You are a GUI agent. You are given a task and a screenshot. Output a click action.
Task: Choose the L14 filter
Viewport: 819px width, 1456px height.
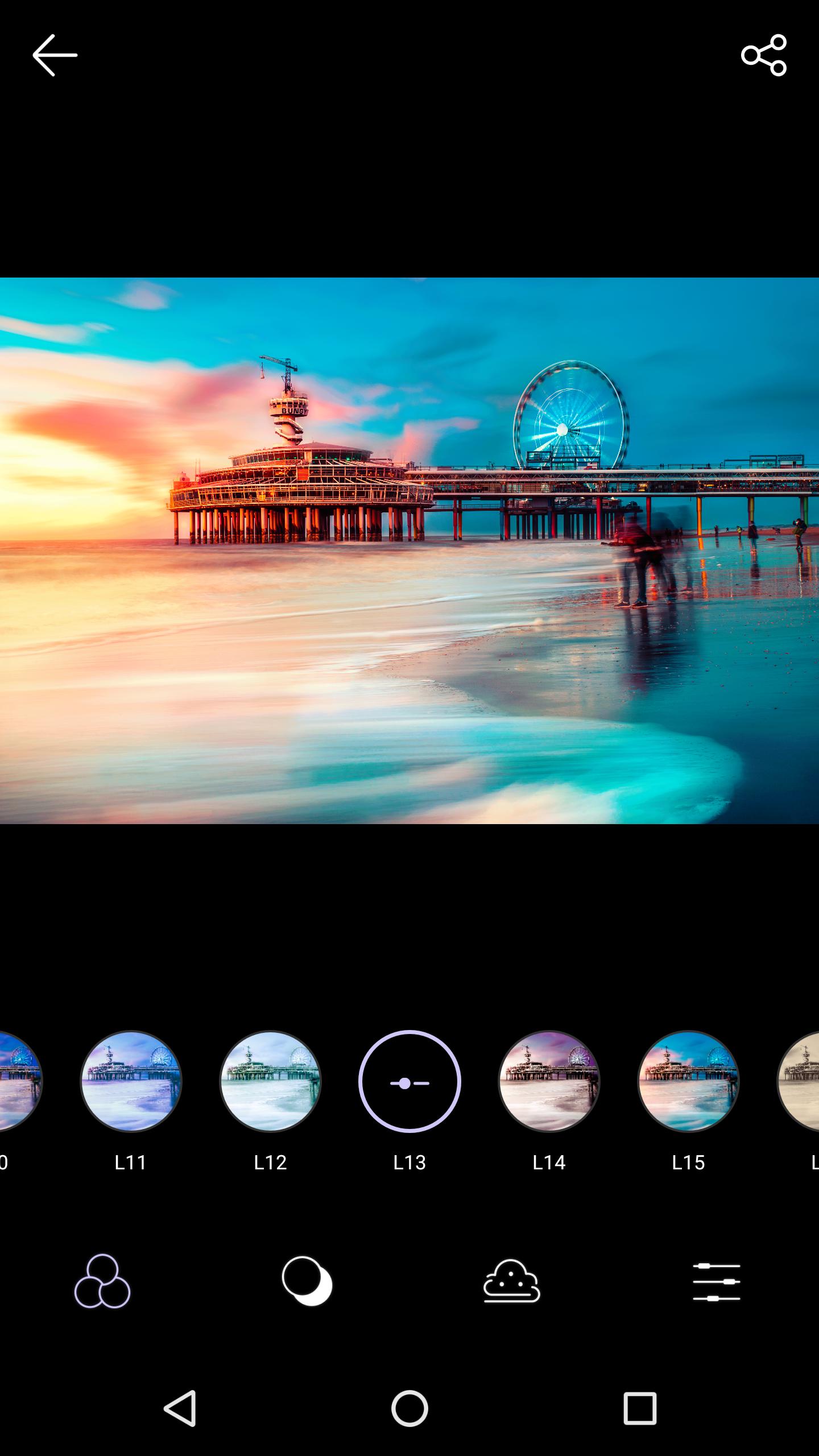click(549, 1081)
